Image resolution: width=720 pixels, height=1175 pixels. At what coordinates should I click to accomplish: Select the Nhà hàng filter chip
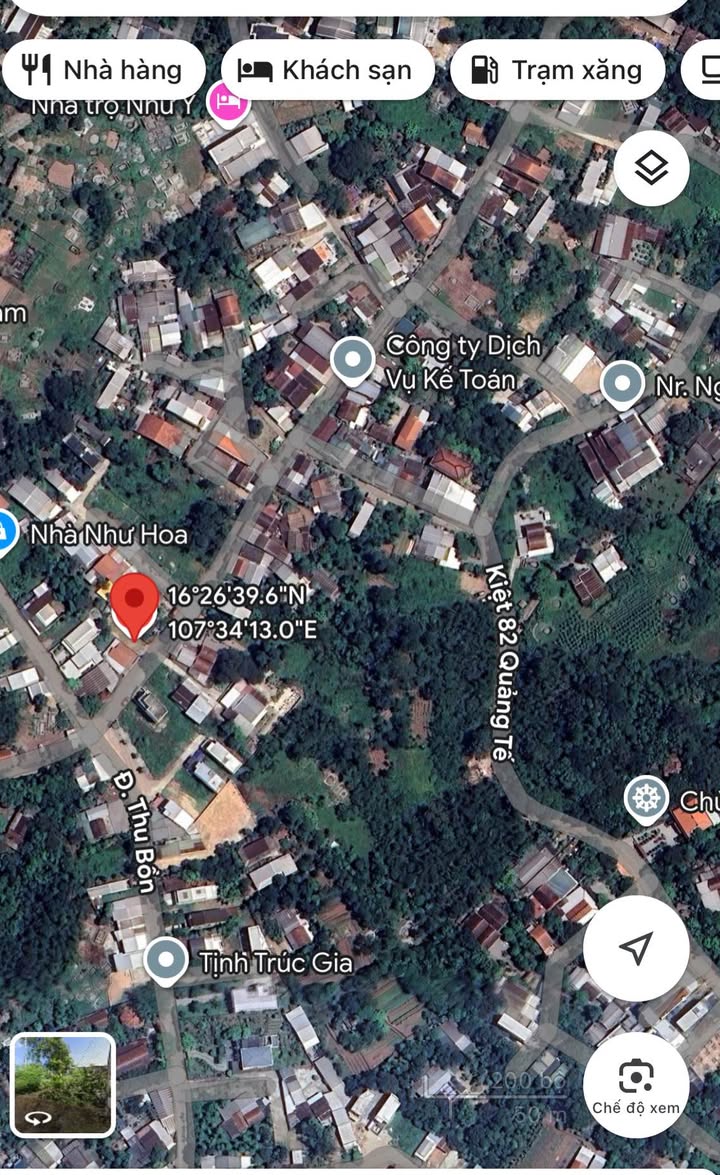pyautogui.click(x=104, y=70)
